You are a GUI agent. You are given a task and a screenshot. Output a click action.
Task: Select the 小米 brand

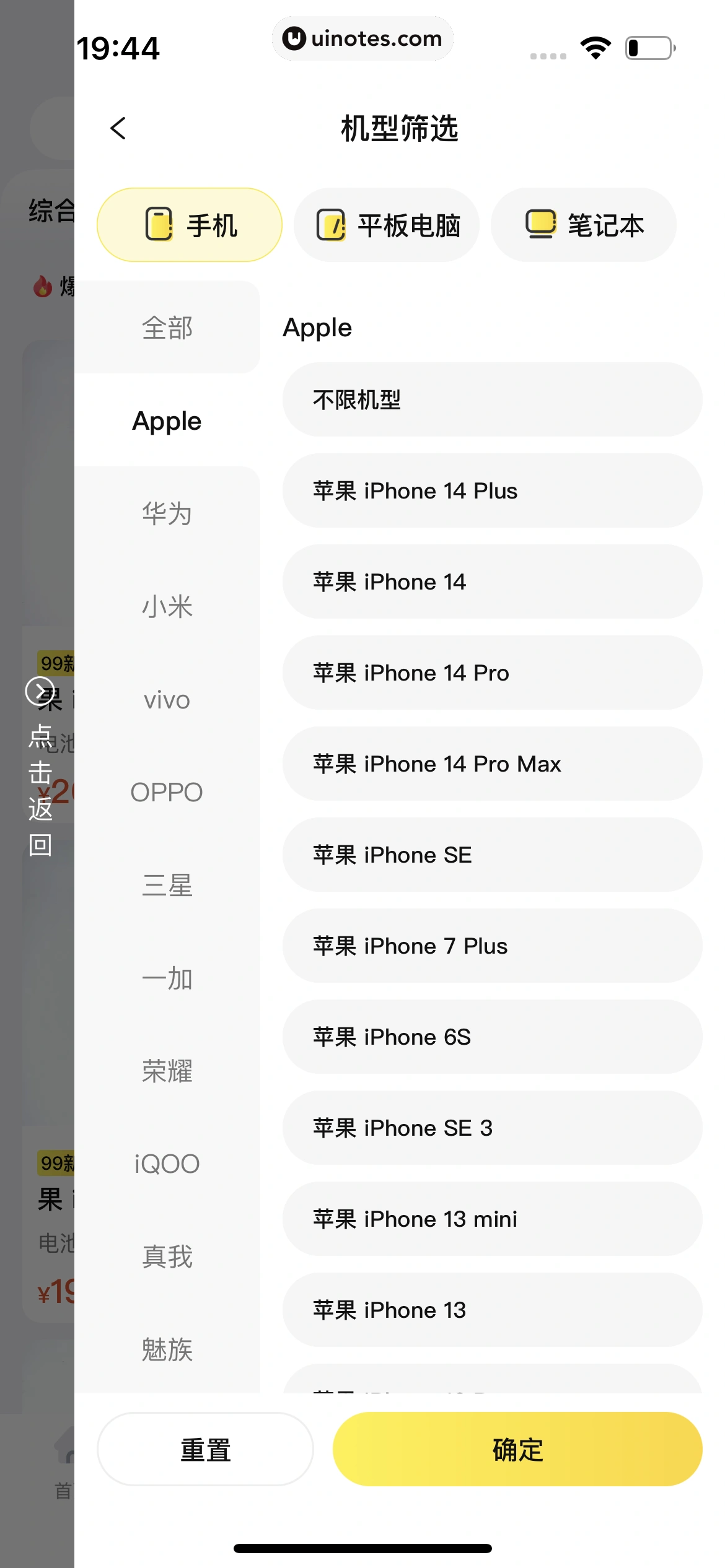tap(167, 606)
